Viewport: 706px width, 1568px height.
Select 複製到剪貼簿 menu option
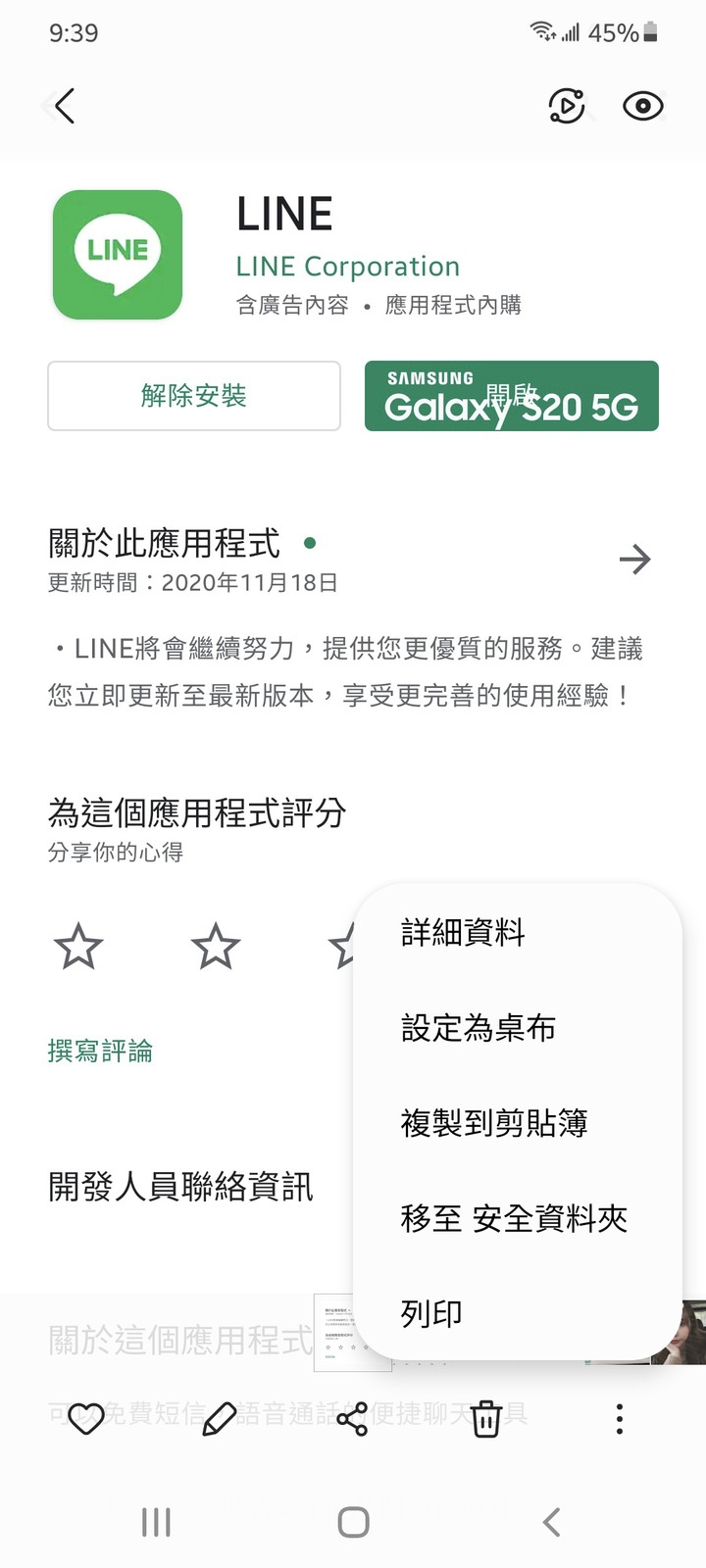pyautogui.click(x=494, y=1123)
